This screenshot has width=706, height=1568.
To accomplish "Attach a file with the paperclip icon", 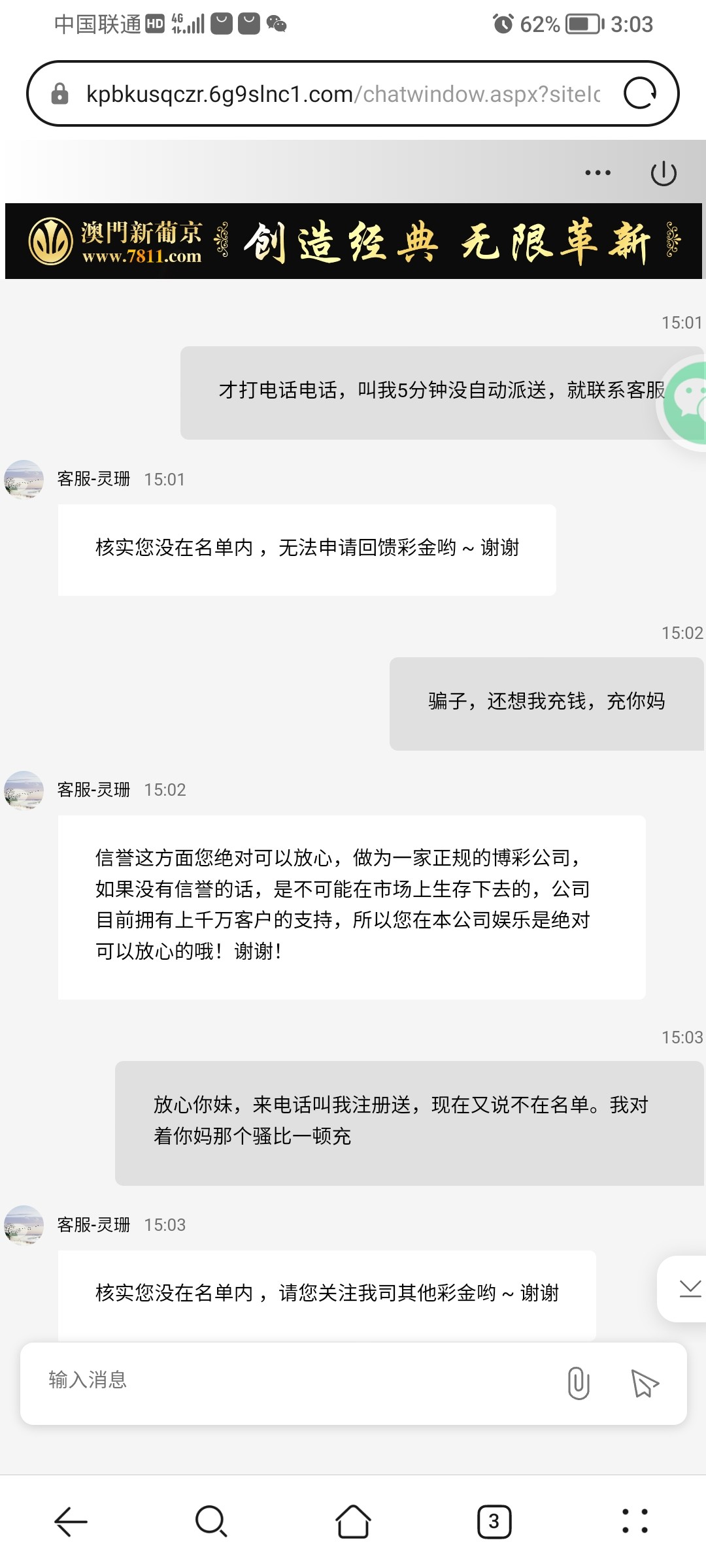I will click(x=579, y=1382).
